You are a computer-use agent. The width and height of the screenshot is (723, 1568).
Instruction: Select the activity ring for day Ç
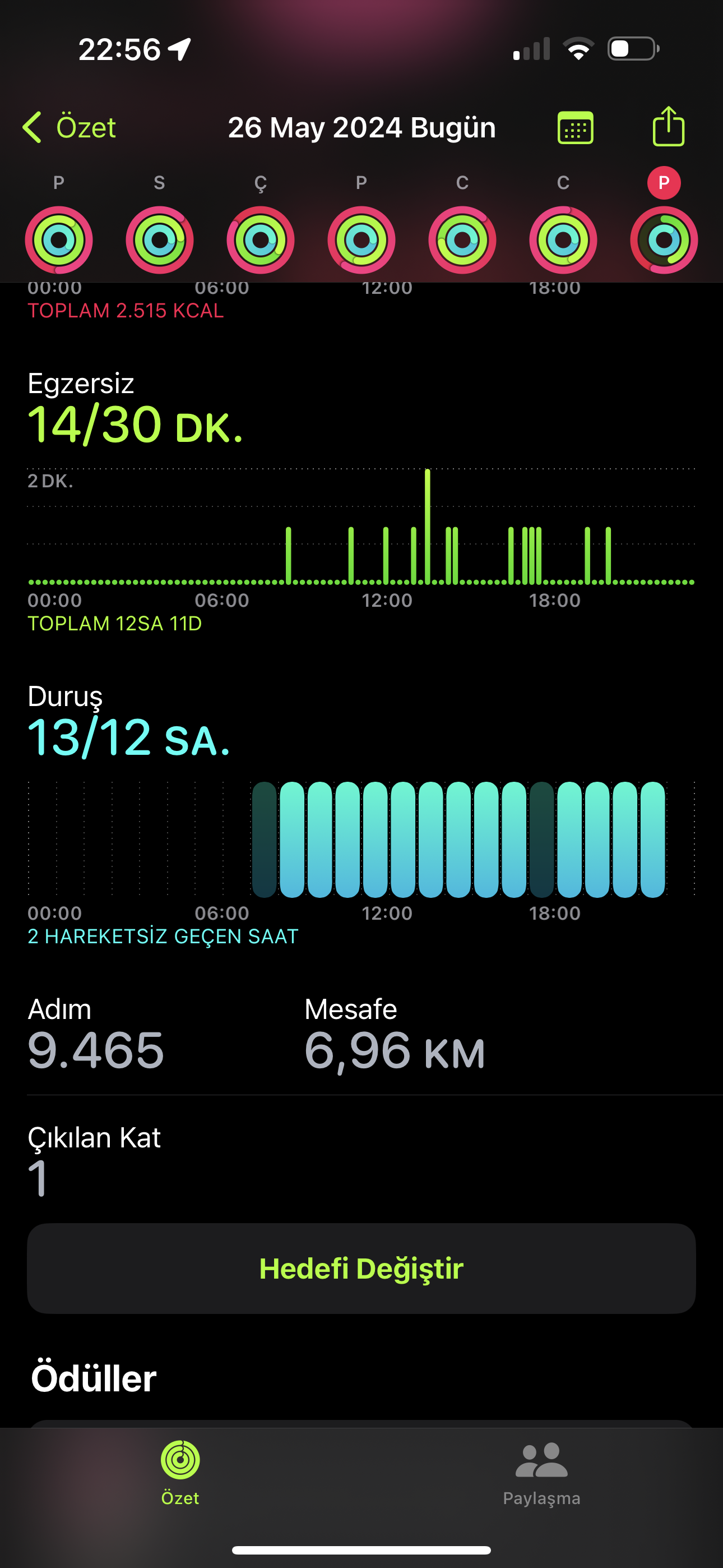pyautogui.click(x=261, y=240)
